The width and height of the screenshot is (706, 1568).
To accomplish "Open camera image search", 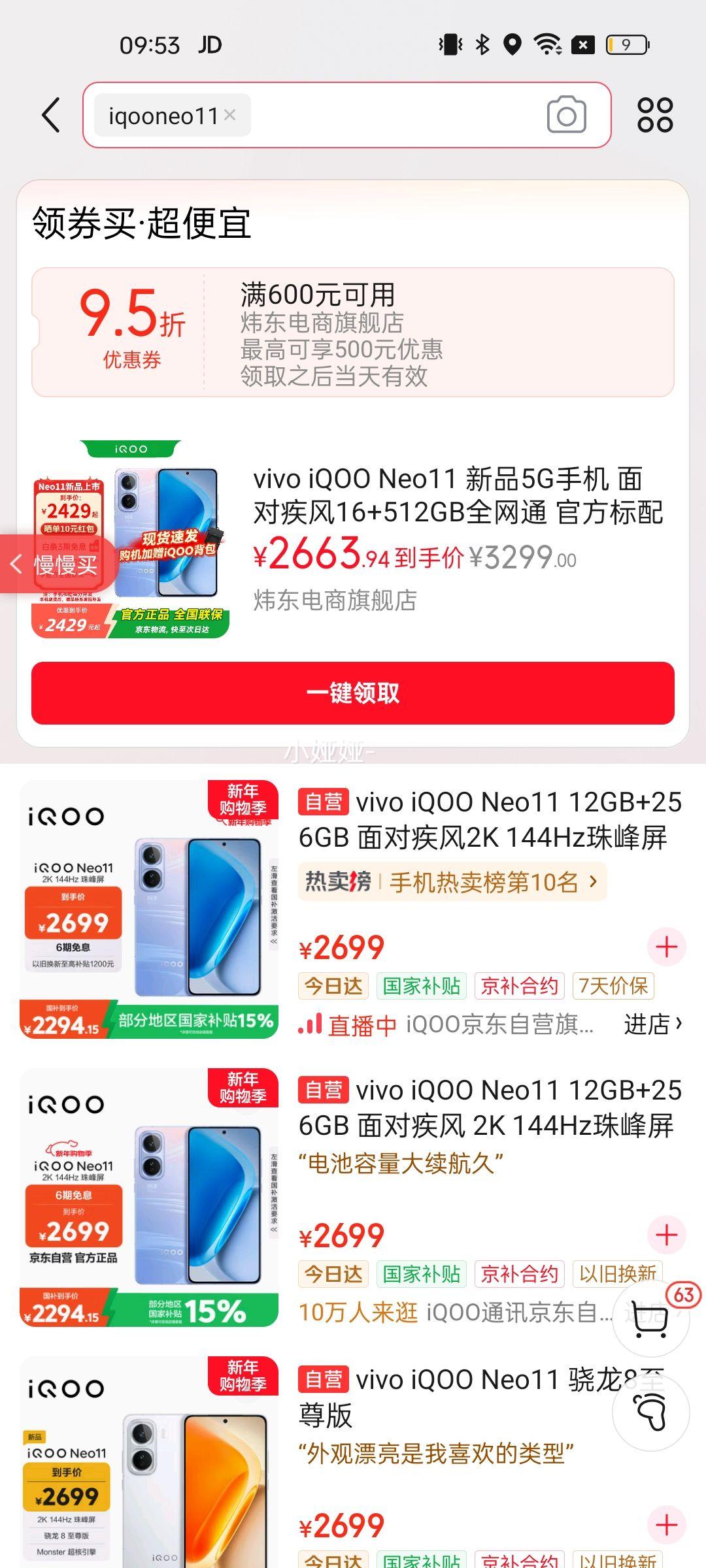I will click(x=566, y=115).
